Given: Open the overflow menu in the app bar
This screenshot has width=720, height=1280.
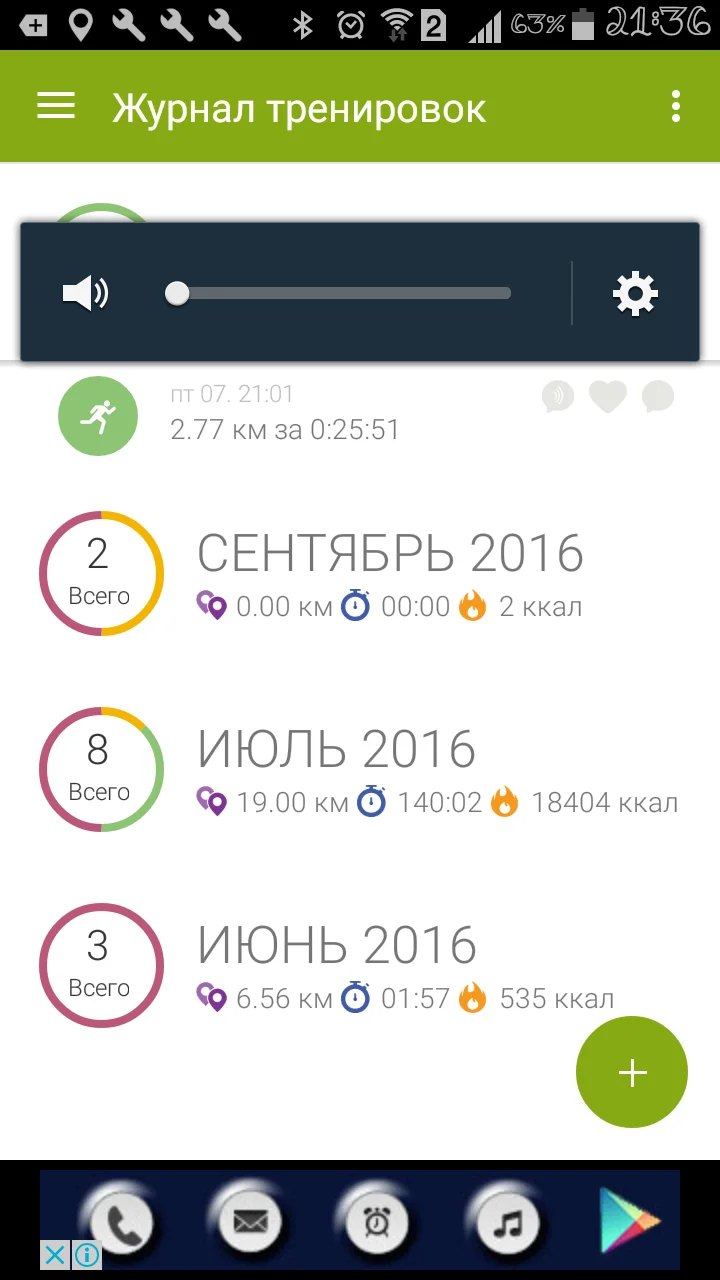Looking at the screenshot, I should [677, 106].
